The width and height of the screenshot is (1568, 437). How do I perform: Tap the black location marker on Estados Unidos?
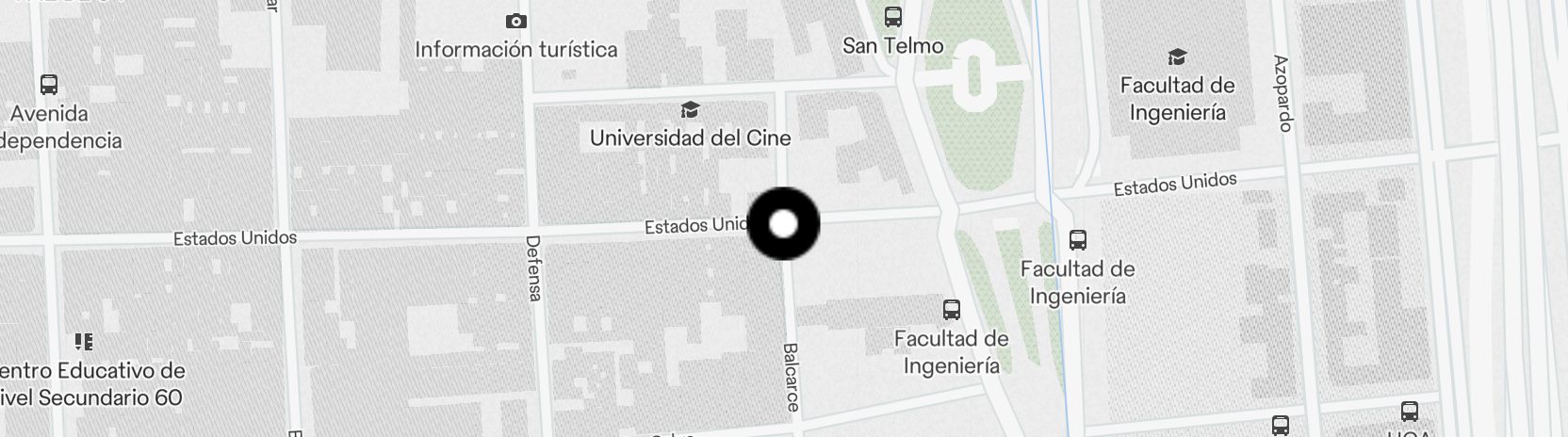[x=783, y=224]
